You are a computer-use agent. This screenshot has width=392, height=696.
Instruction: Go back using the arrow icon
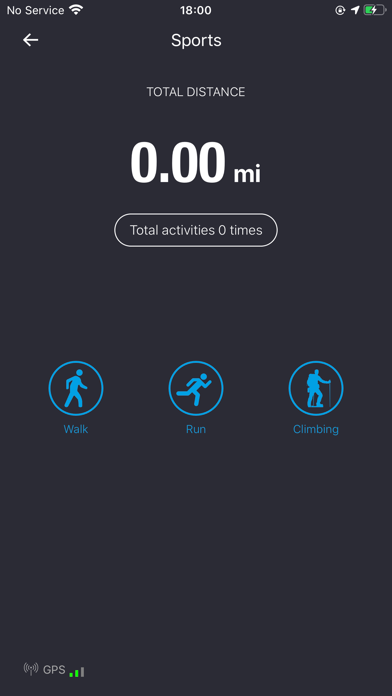point(31,40)
